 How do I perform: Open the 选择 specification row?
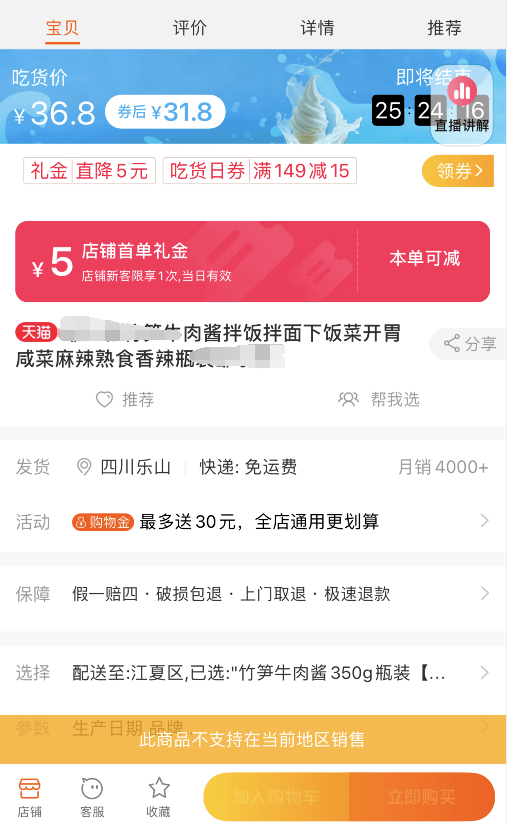(x=253, y=673)
